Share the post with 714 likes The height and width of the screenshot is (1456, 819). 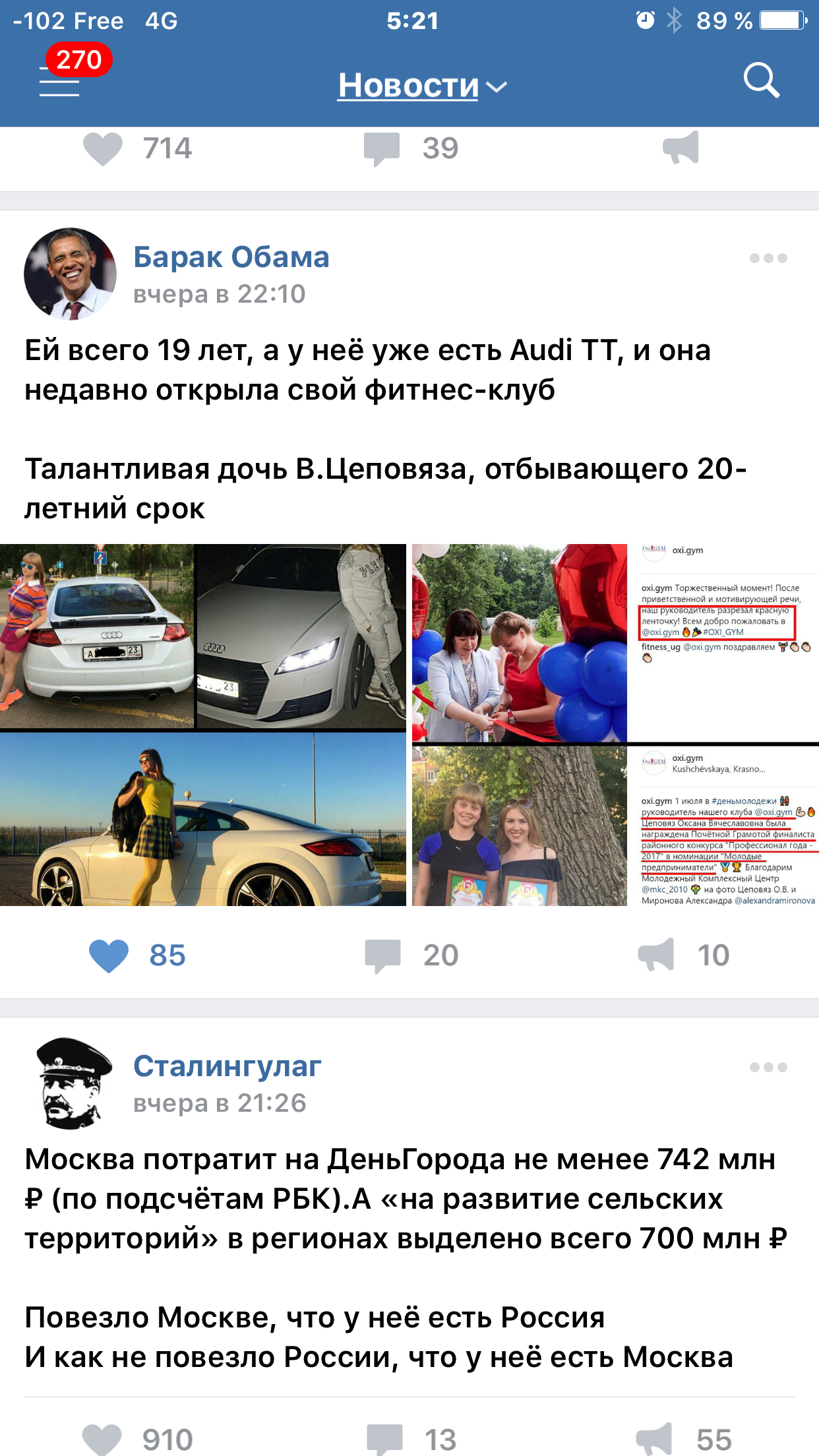click(681, 148)
